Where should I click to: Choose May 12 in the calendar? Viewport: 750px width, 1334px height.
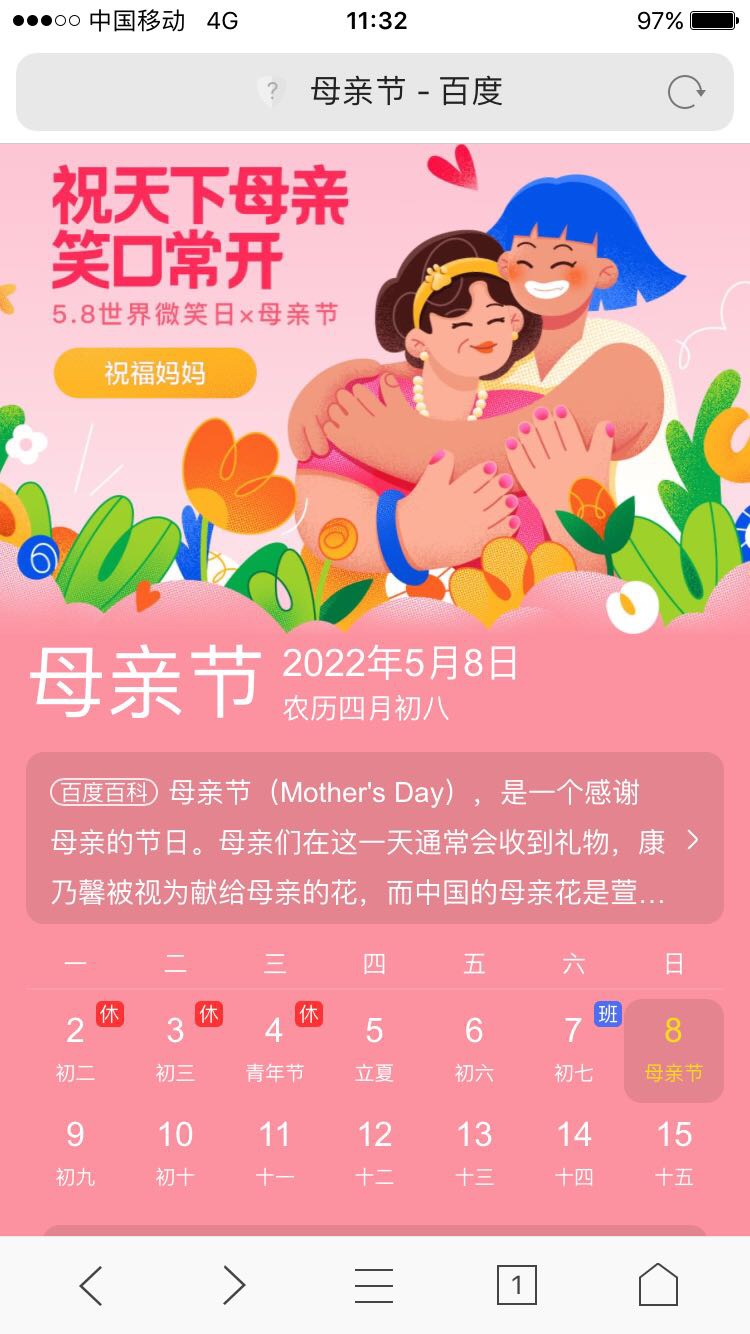coord(374,1154)
